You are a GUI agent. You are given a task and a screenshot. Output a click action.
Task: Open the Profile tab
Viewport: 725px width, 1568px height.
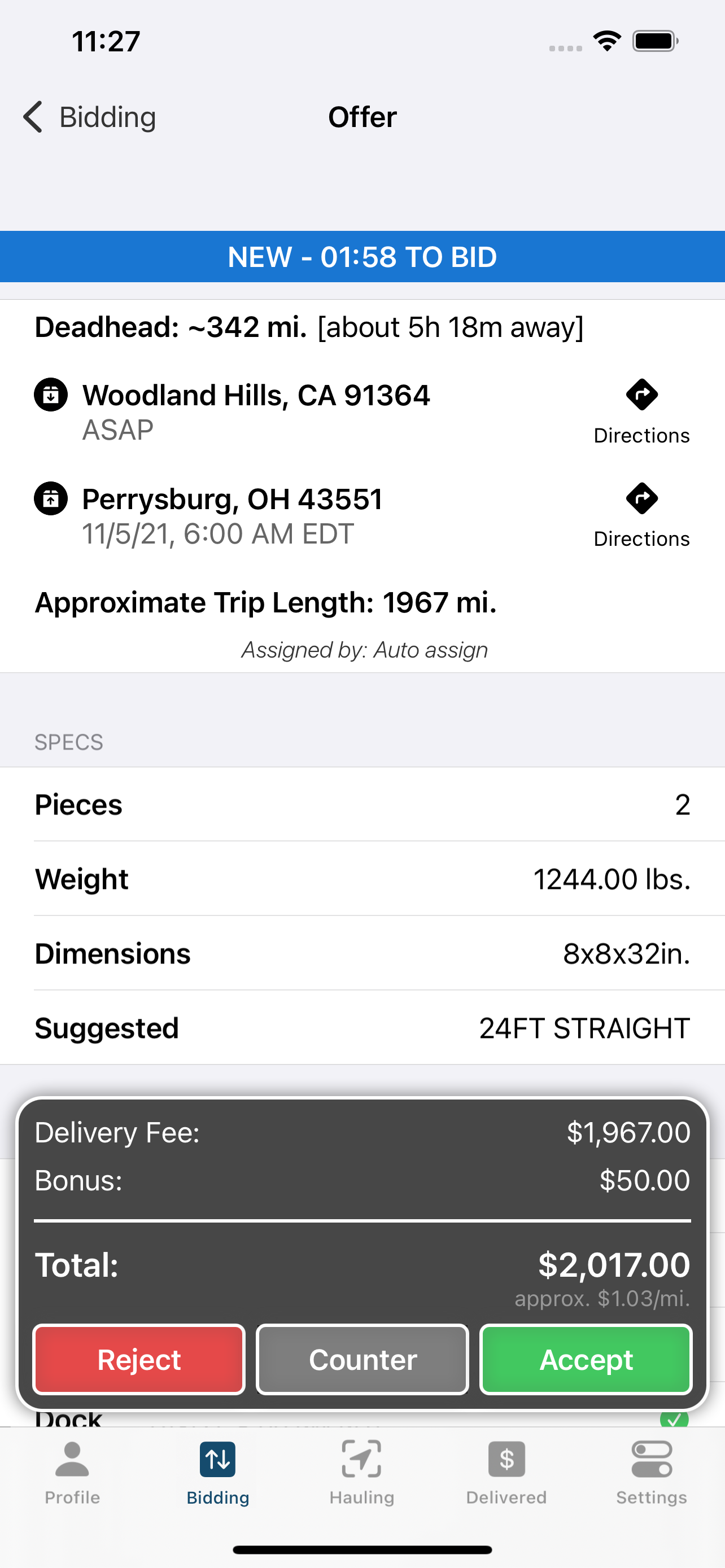point(72,1473)
